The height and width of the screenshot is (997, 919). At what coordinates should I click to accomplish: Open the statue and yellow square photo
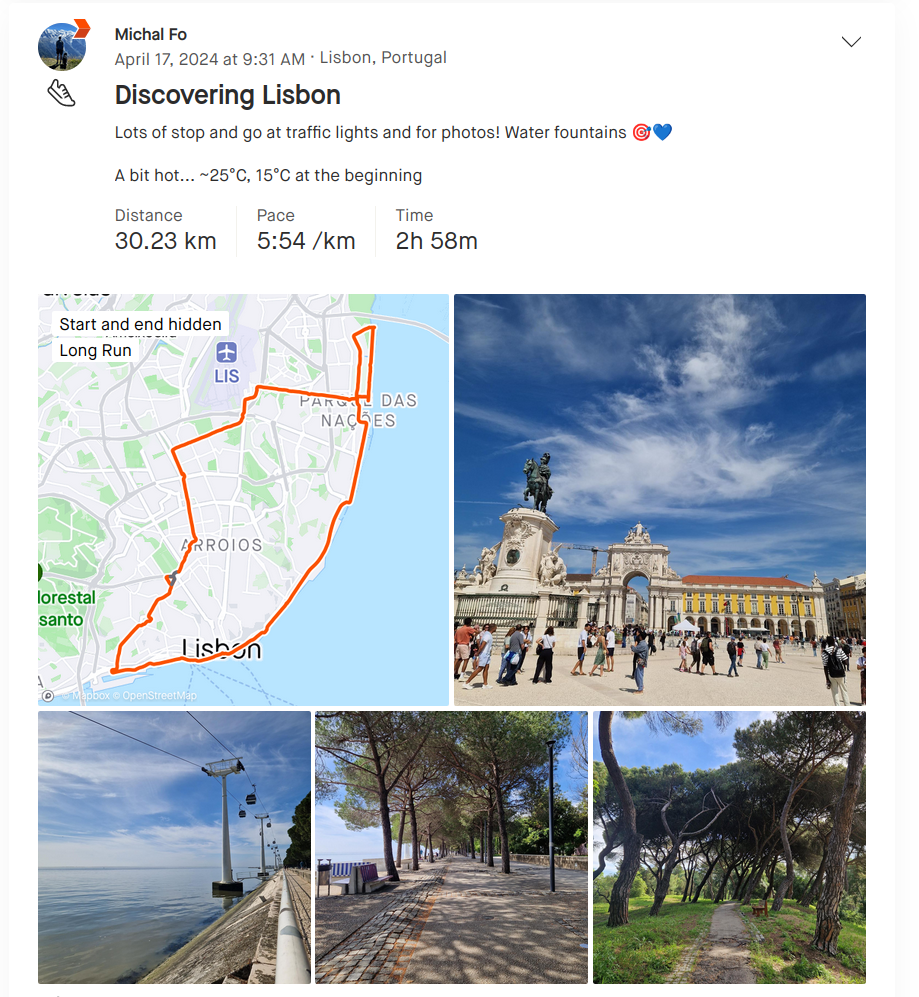(659, 500)
